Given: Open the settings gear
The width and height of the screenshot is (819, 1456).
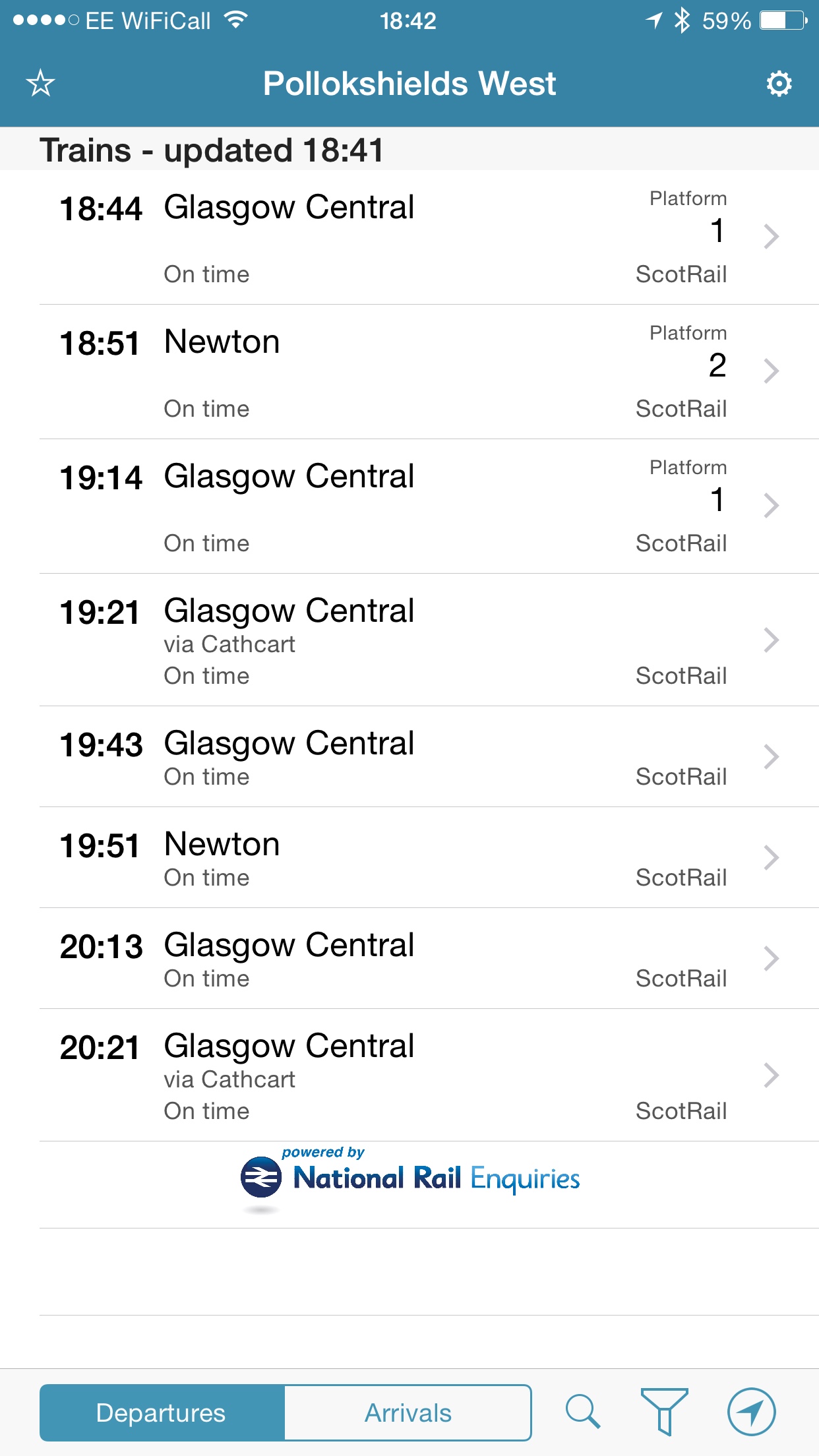Looking at the screenshot, I should (x=779, y=84).
